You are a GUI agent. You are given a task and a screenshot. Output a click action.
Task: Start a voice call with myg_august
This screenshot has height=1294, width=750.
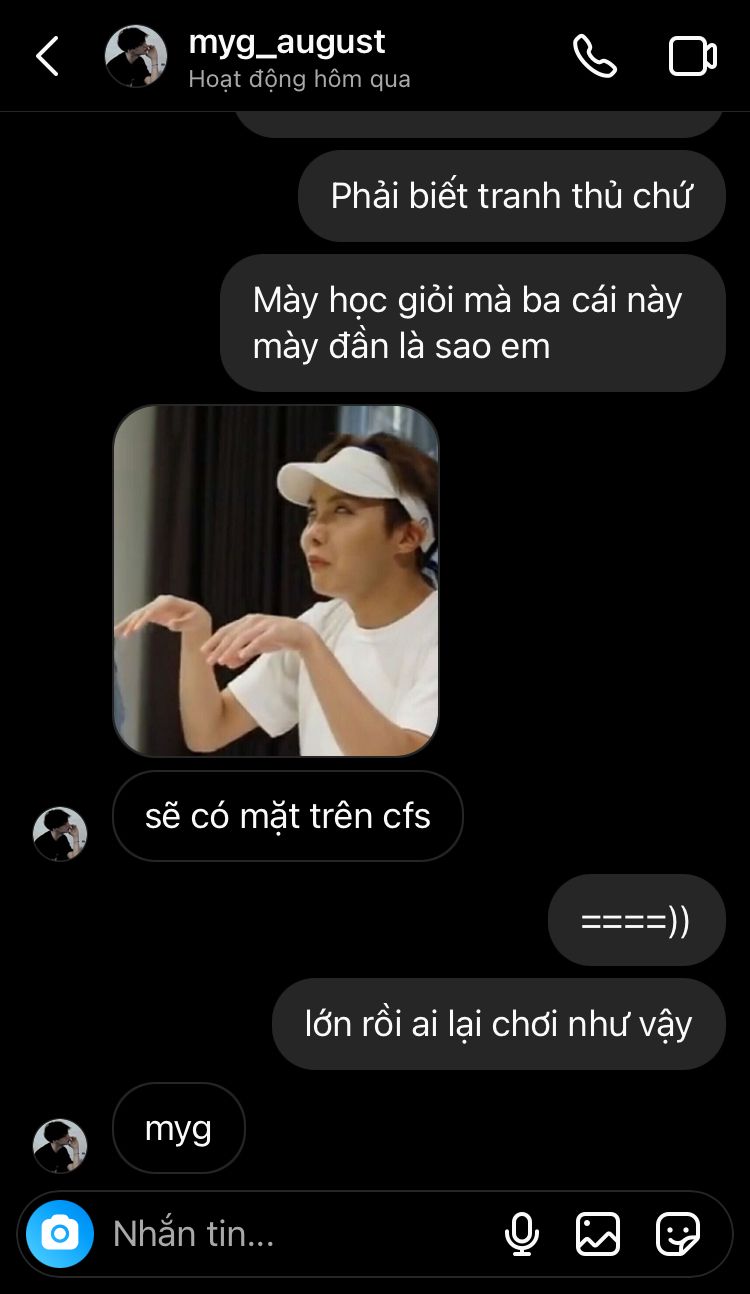coord(595,57)
